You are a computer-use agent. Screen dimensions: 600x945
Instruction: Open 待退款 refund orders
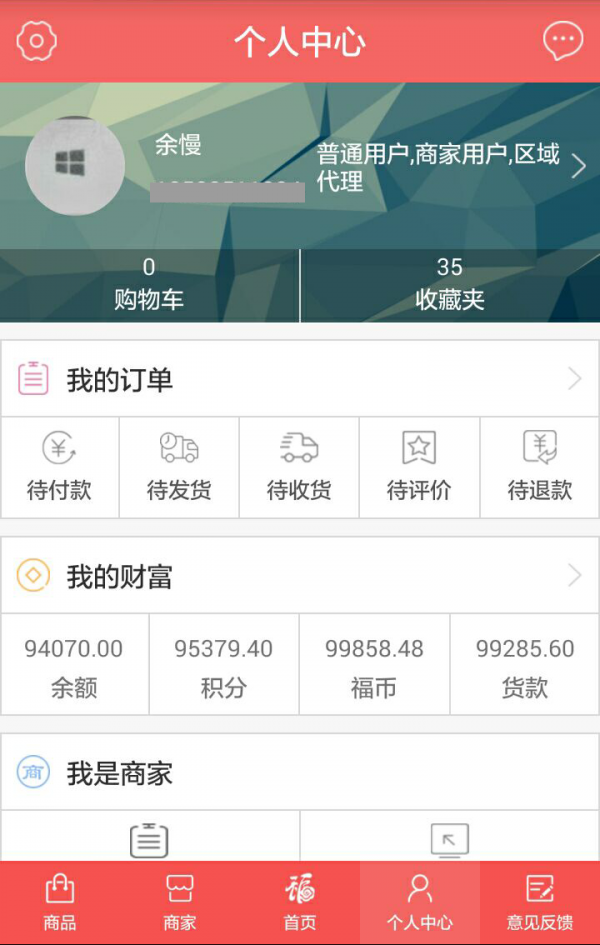[x=540, y=467]
